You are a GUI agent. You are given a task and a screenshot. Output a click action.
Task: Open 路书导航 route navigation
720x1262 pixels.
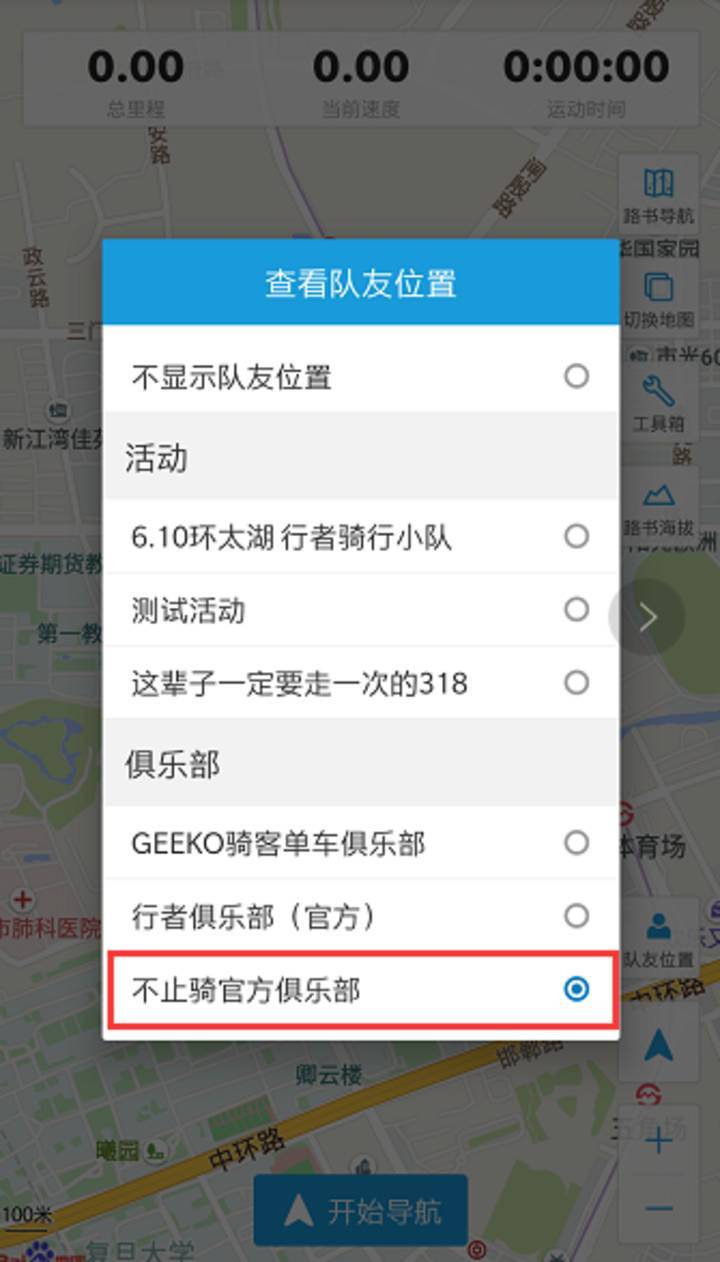tap(658, 195)
